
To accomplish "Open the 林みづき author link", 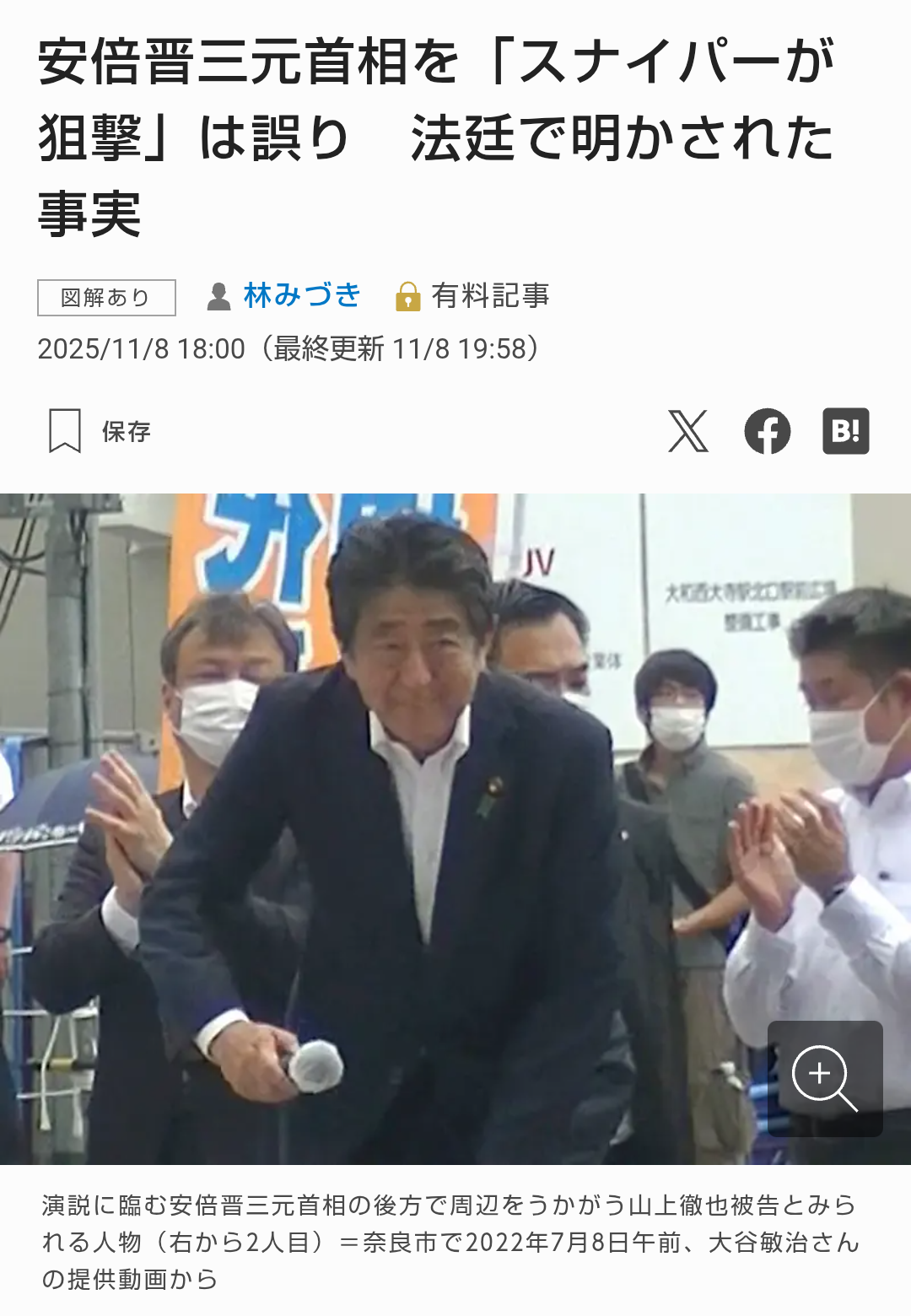I will tap(301, 295).
